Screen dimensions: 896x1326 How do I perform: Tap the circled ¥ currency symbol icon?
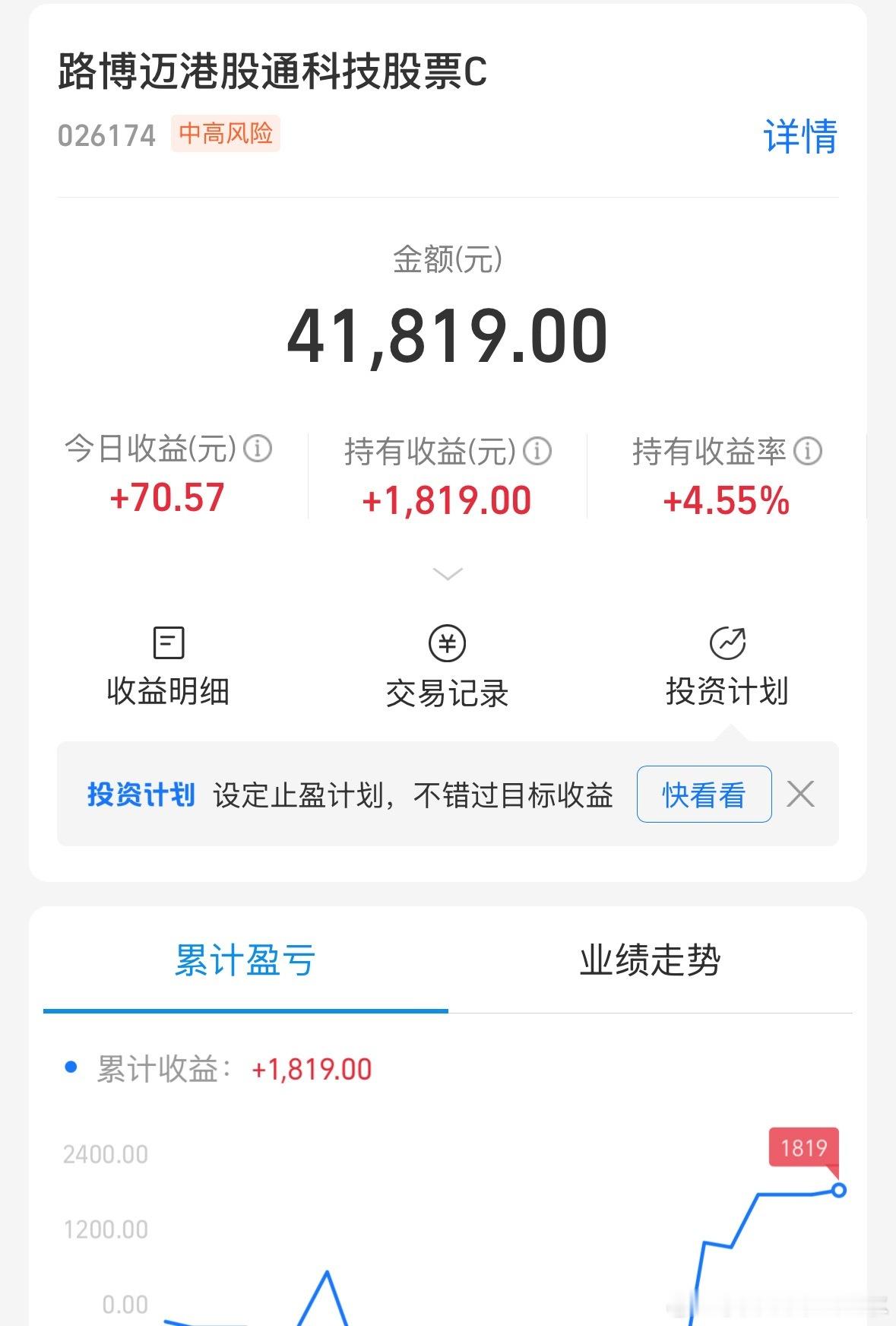click(448, 642)
